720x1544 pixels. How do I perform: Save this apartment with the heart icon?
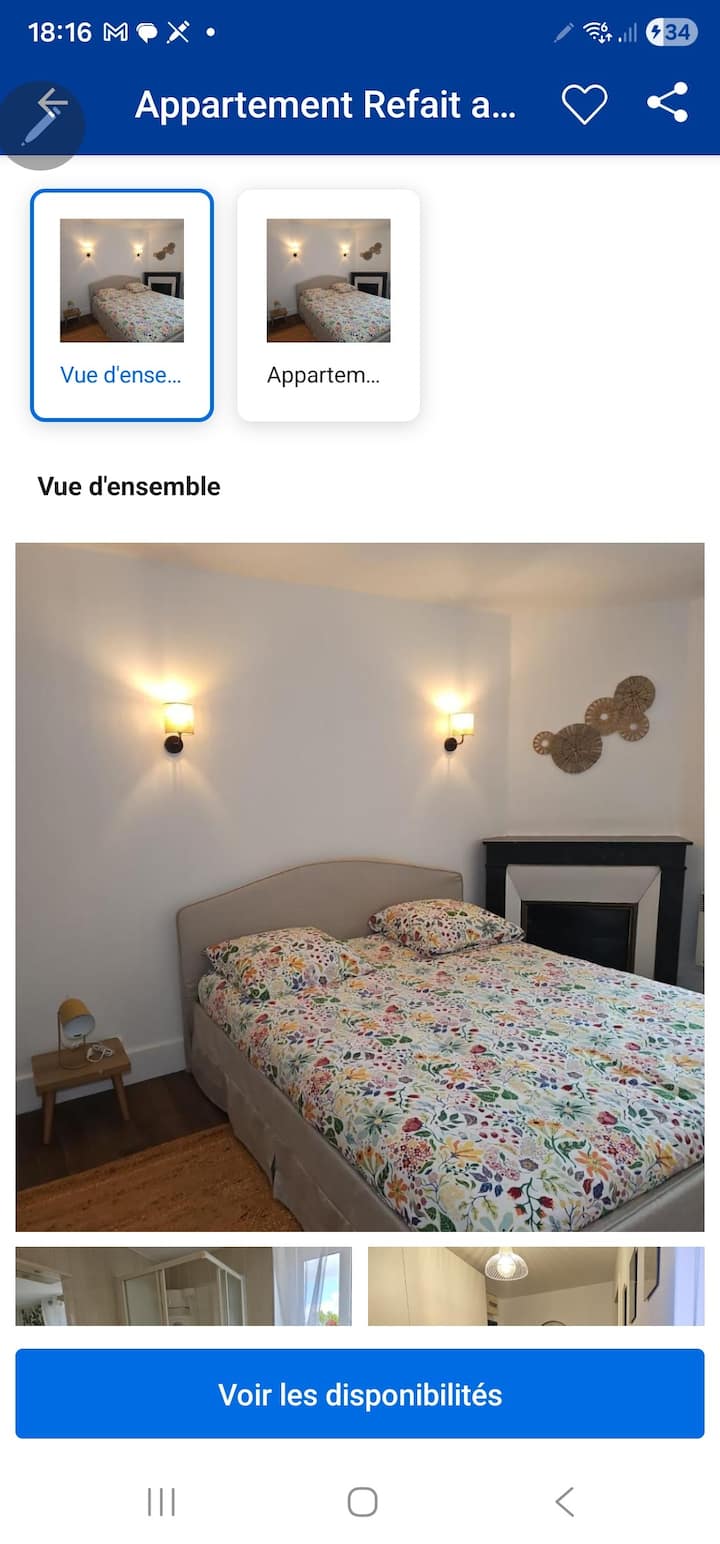click(x=584, y=105)
